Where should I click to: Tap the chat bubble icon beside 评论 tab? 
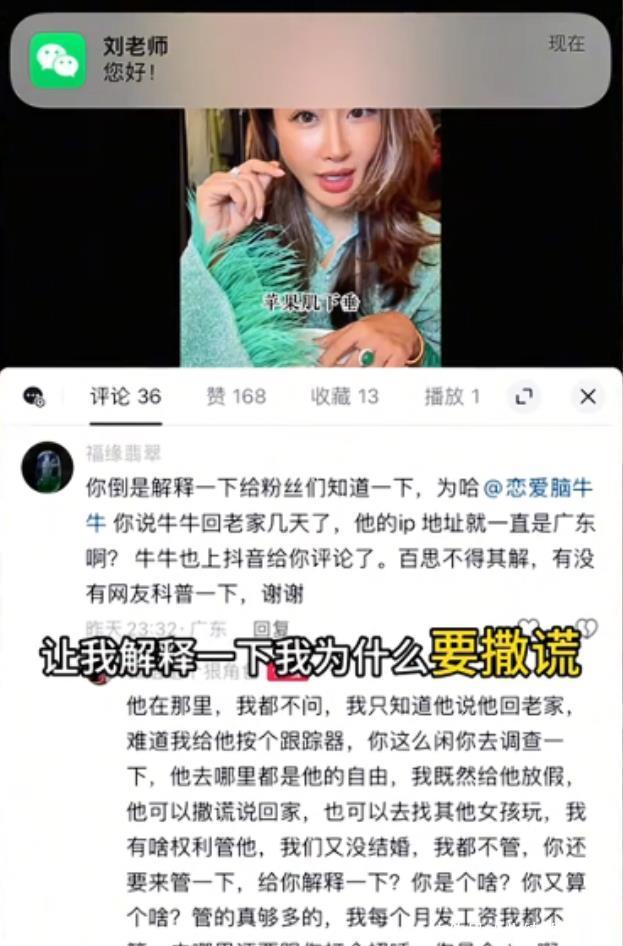pos(35,397)
